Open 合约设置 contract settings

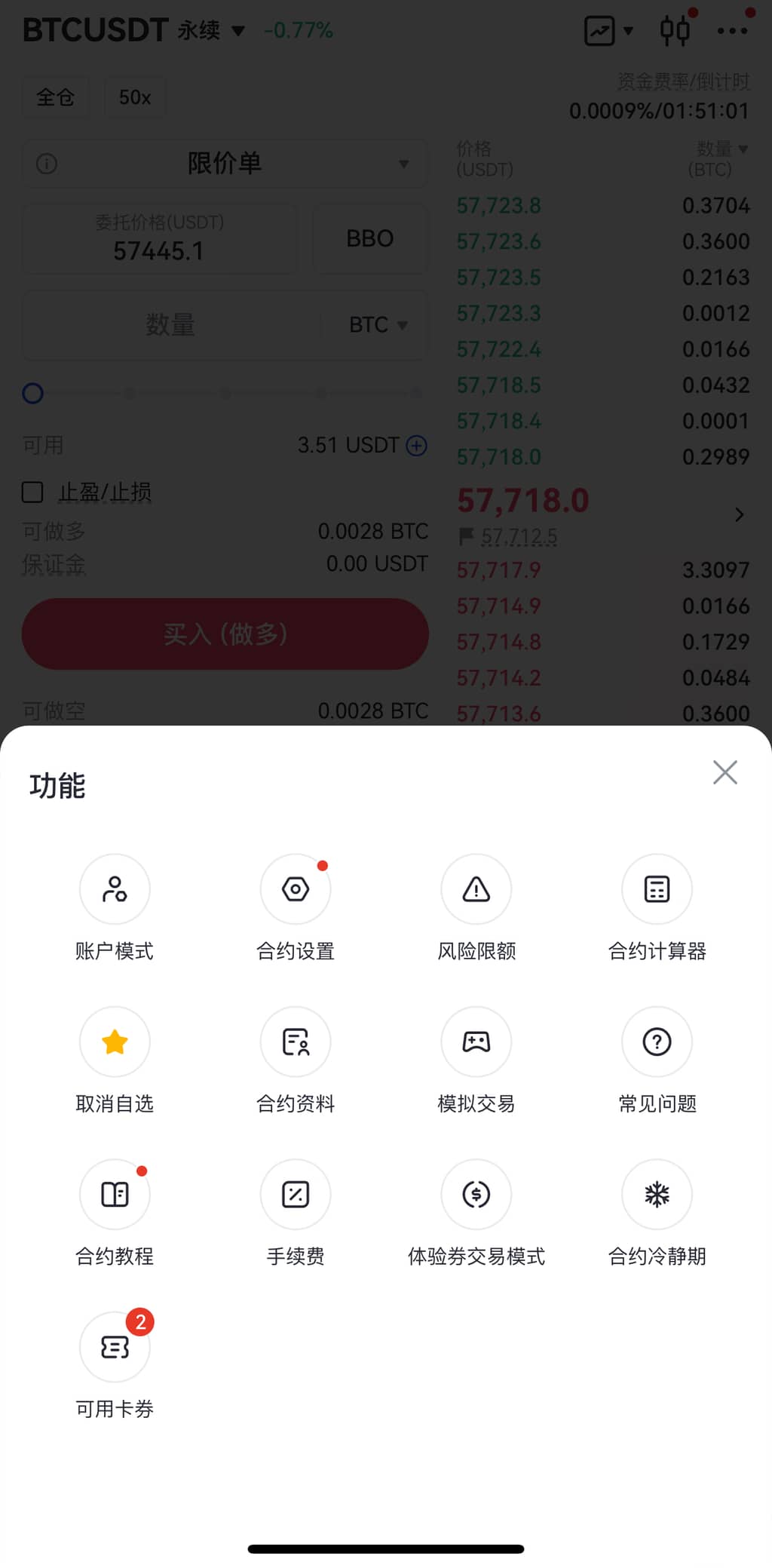point(296,889)
